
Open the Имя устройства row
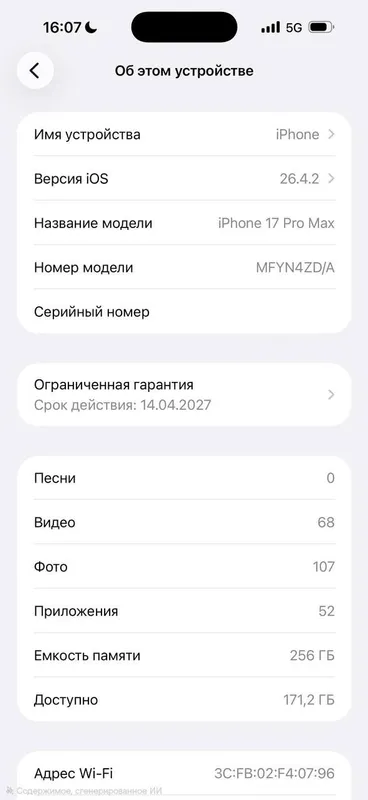click(x=184, y=135)
